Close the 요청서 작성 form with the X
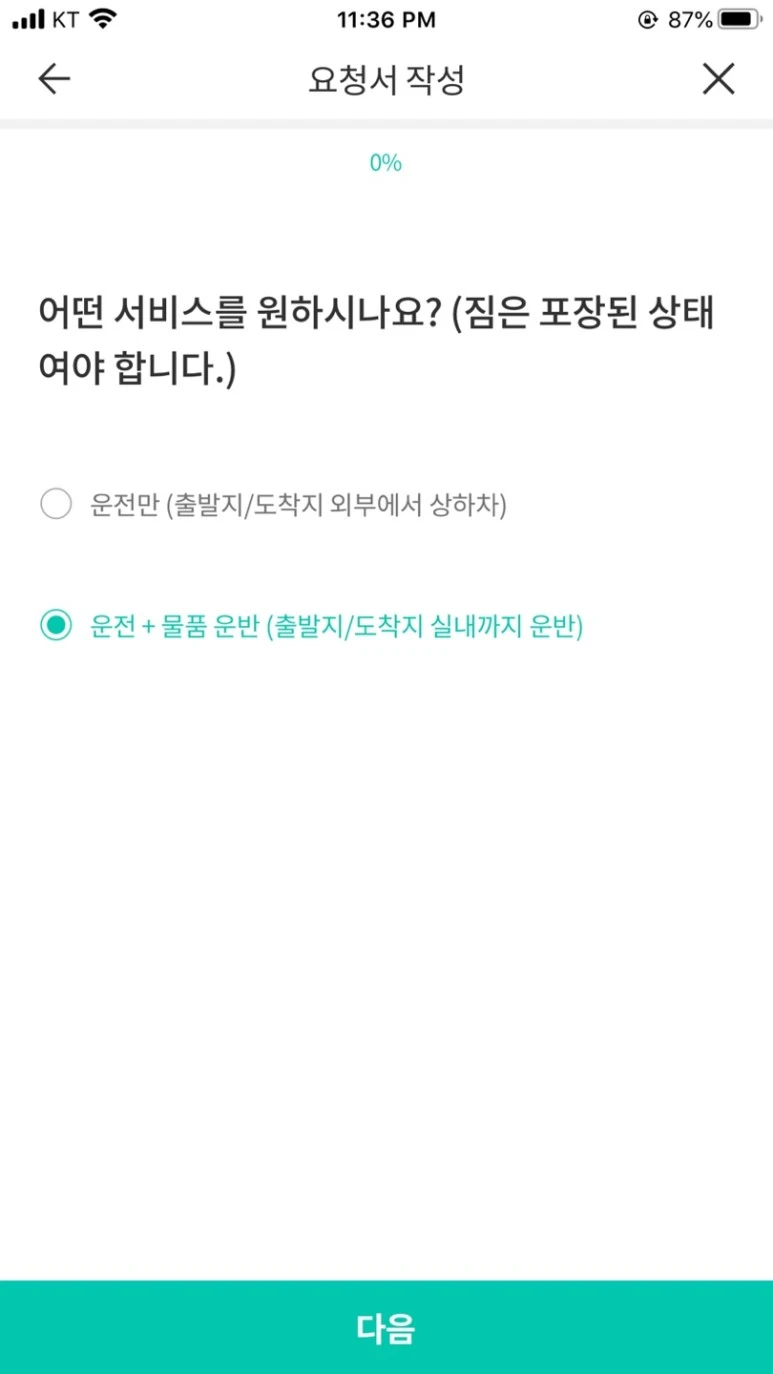Screen dimensions: 773x1374 coord(718,79)
